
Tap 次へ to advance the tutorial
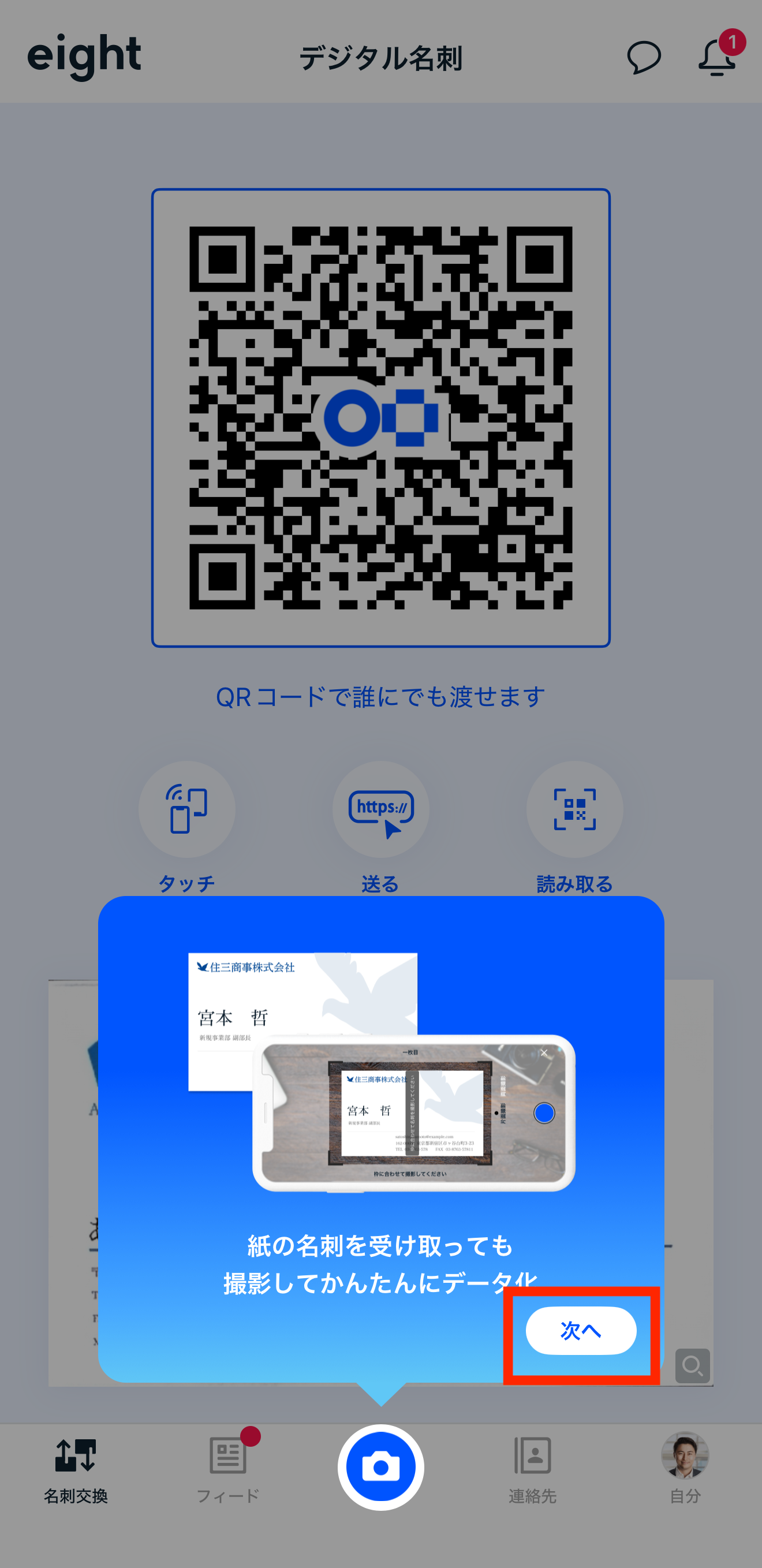[581, 1331]
